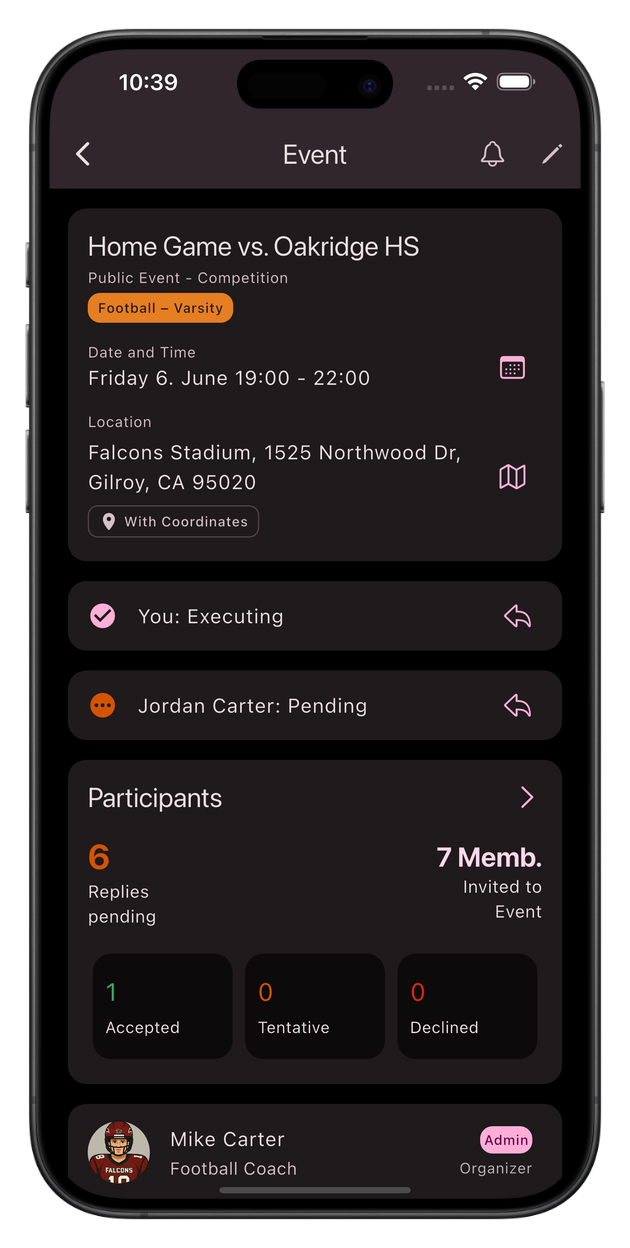Tap the With Coordinates chip

coord(173,521)
